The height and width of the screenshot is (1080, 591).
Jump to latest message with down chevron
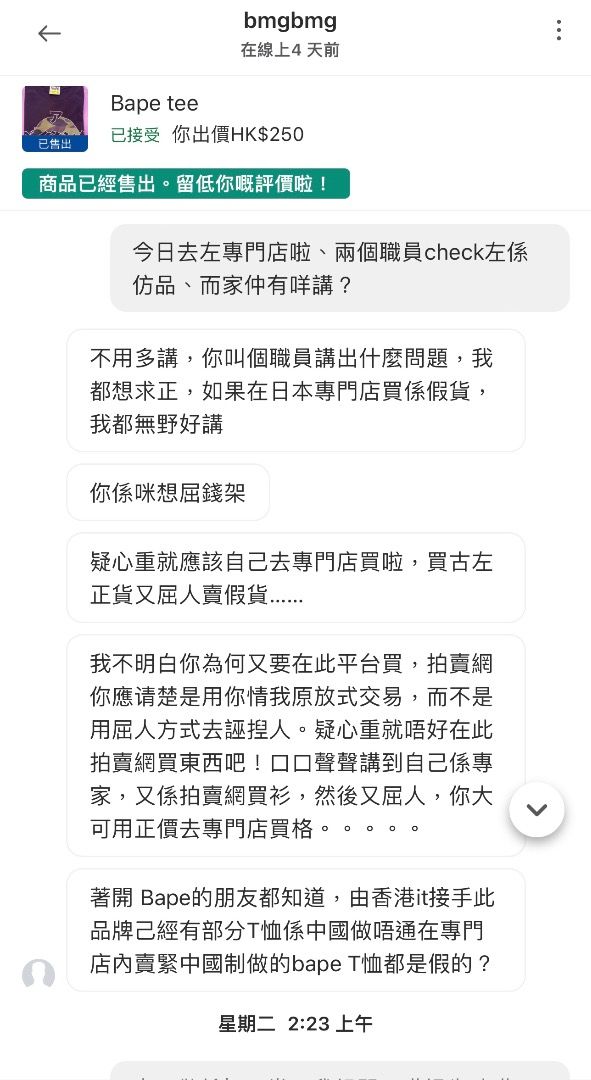537,809
